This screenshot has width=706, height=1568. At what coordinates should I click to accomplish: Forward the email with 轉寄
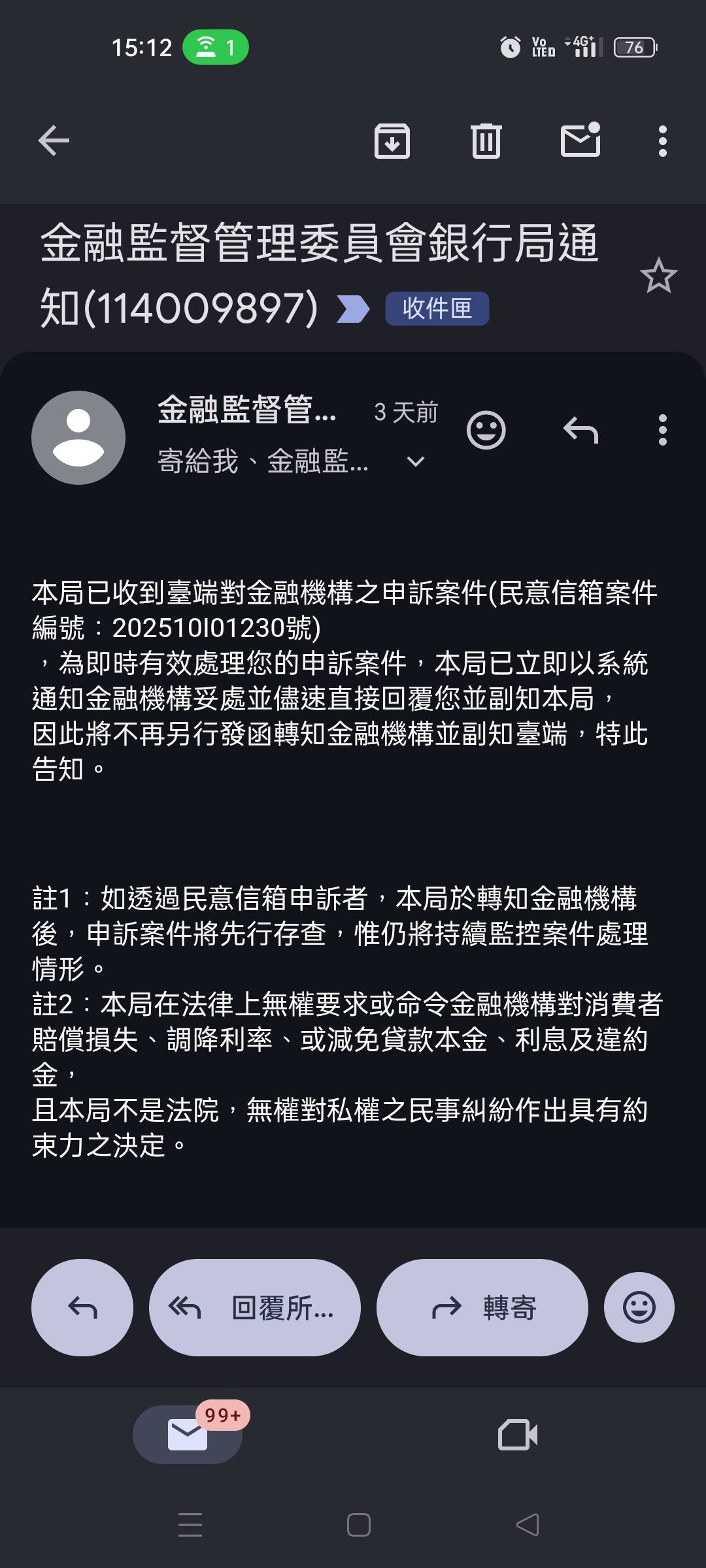click(x=482, y=1307)
